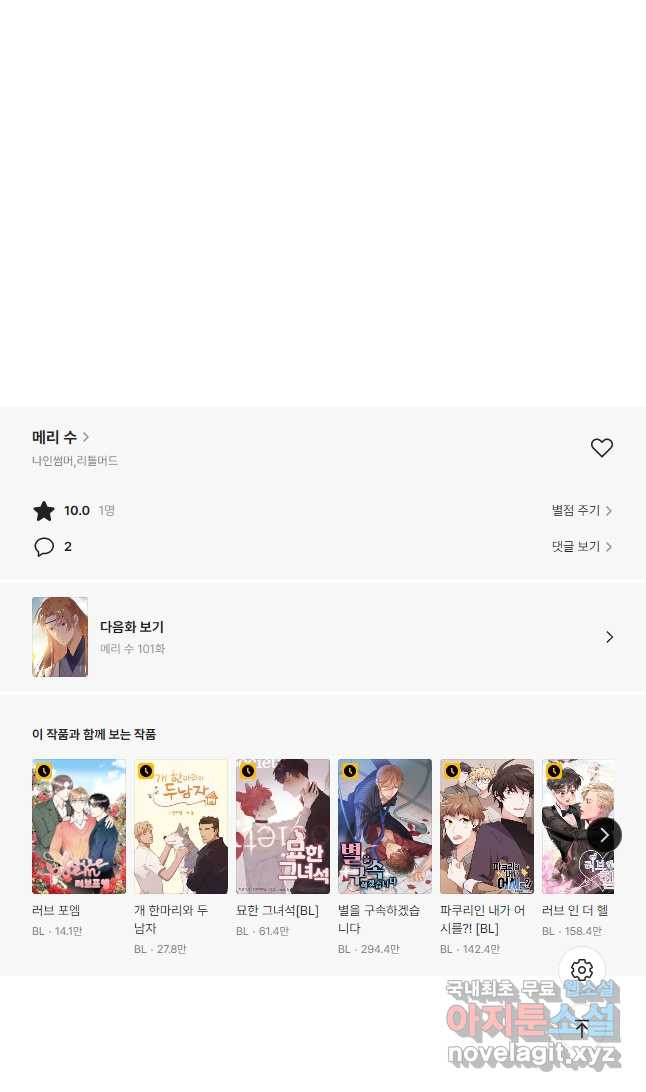Open the 묘한 그녀석[BL] comic
The height and width of the screenshot is (1092, 646).
pos(283,827)
